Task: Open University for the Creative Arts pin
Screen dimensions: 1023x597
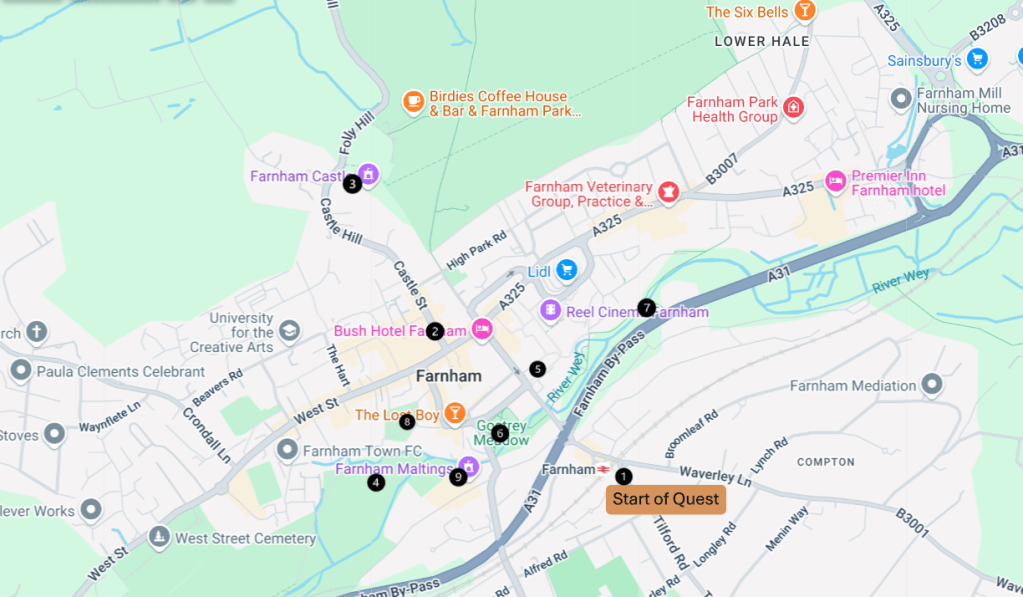Action: coord(289,330)
